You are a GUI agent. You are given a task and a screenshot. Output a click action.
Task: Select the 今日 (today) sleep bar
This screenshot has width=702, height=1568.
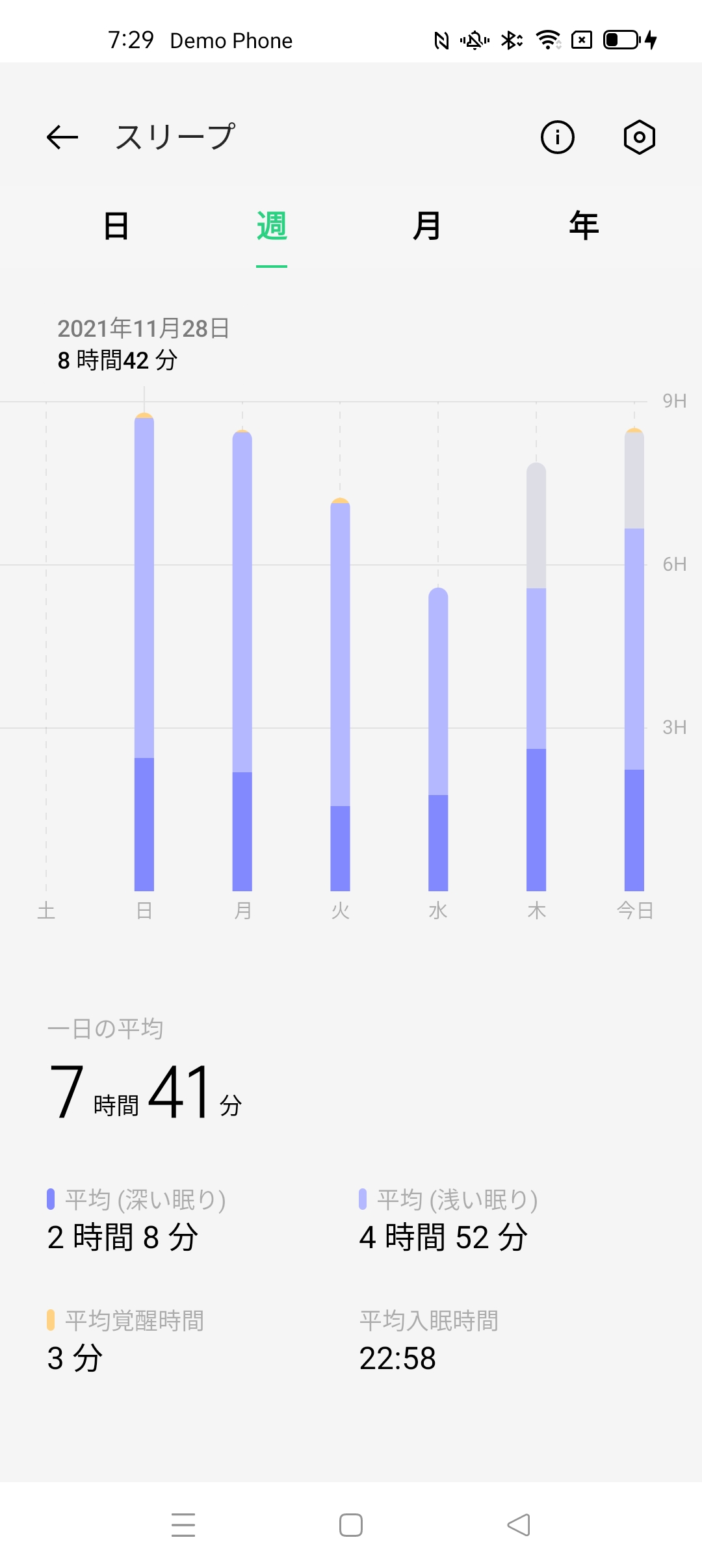(x=634, y=660)
